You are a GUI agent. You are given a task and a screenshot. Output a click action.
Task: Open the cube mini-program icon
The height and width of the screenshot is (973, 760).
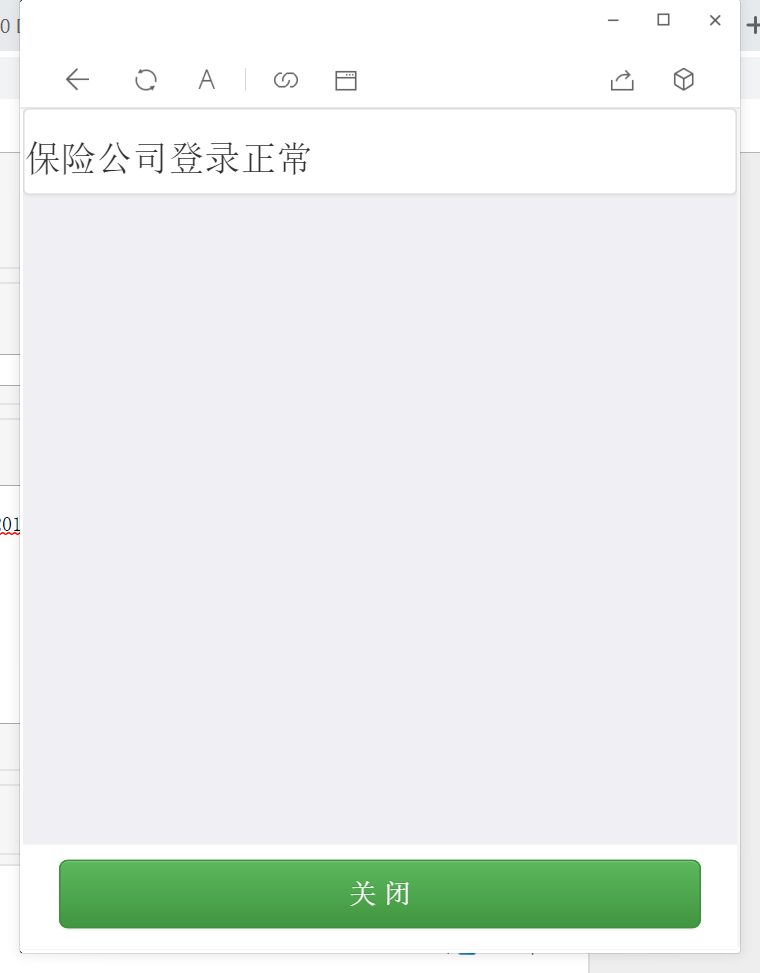point(684,80)
